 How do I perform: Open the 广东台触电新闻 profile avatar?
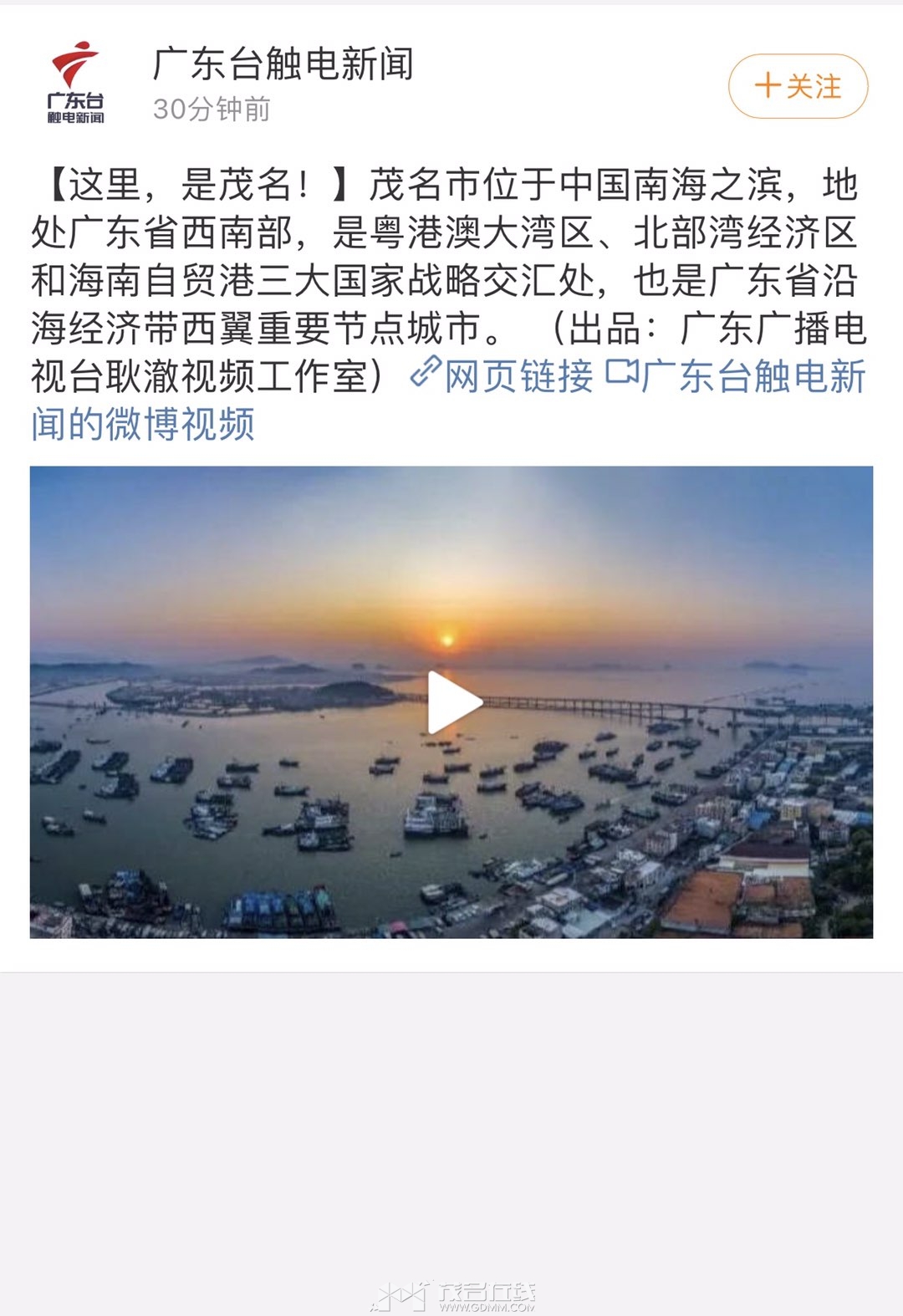point(75,83)
